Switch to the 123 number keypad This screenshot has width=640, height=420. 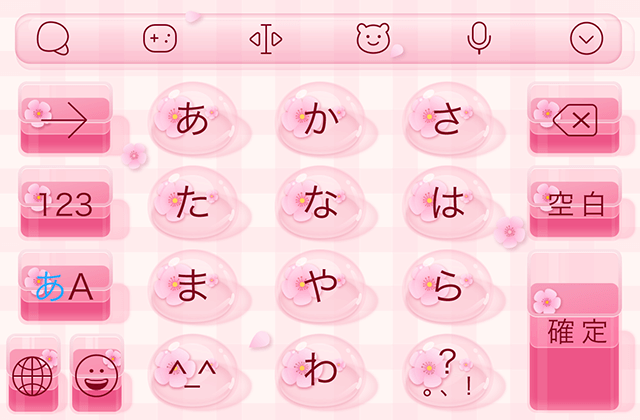[x=66, y=205]
